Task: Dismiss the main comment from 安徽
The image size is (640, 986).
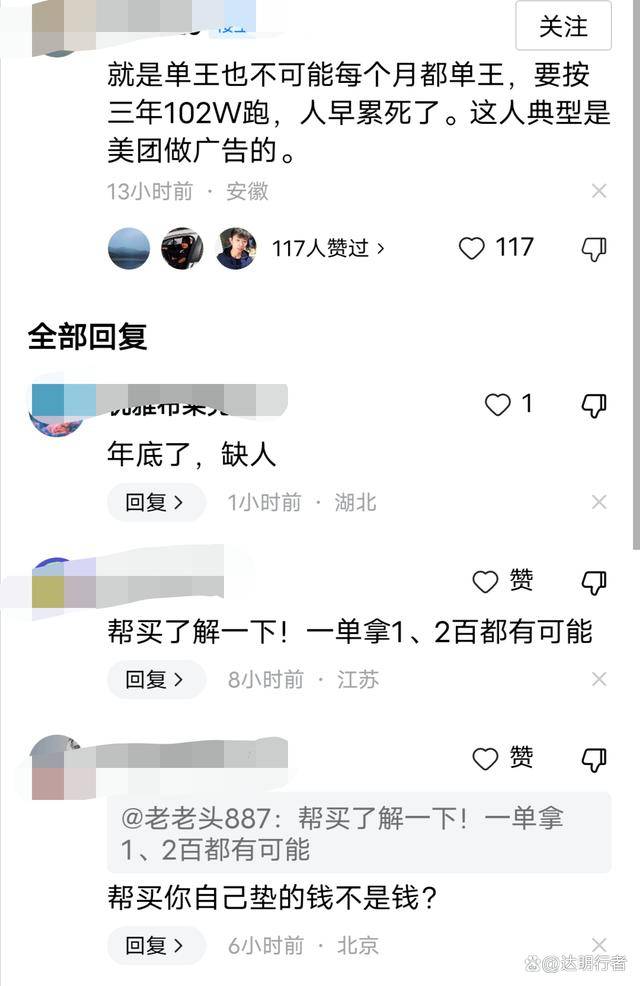Action: click(599, 191)
